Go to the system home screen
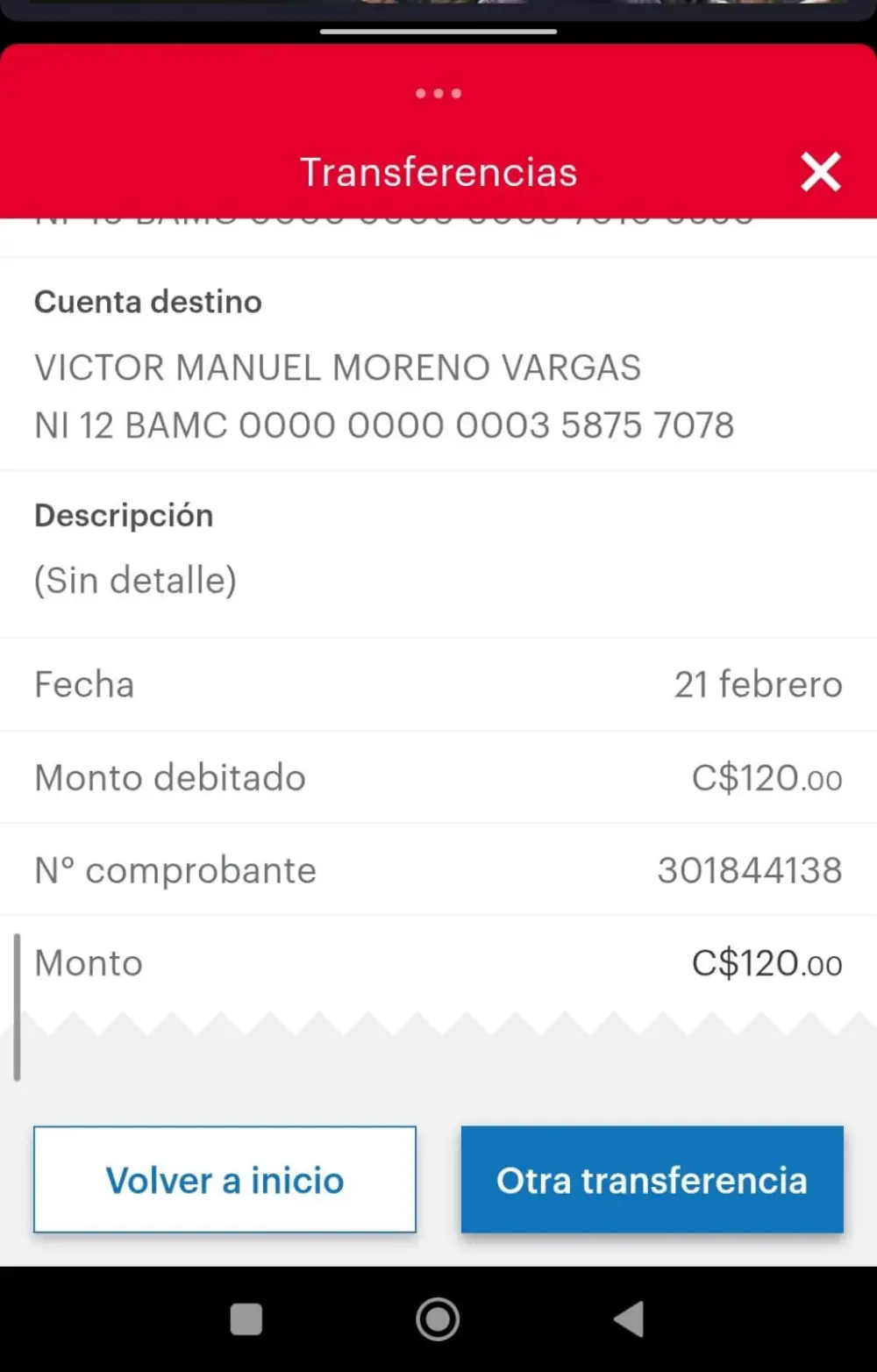 [438, 1319]
